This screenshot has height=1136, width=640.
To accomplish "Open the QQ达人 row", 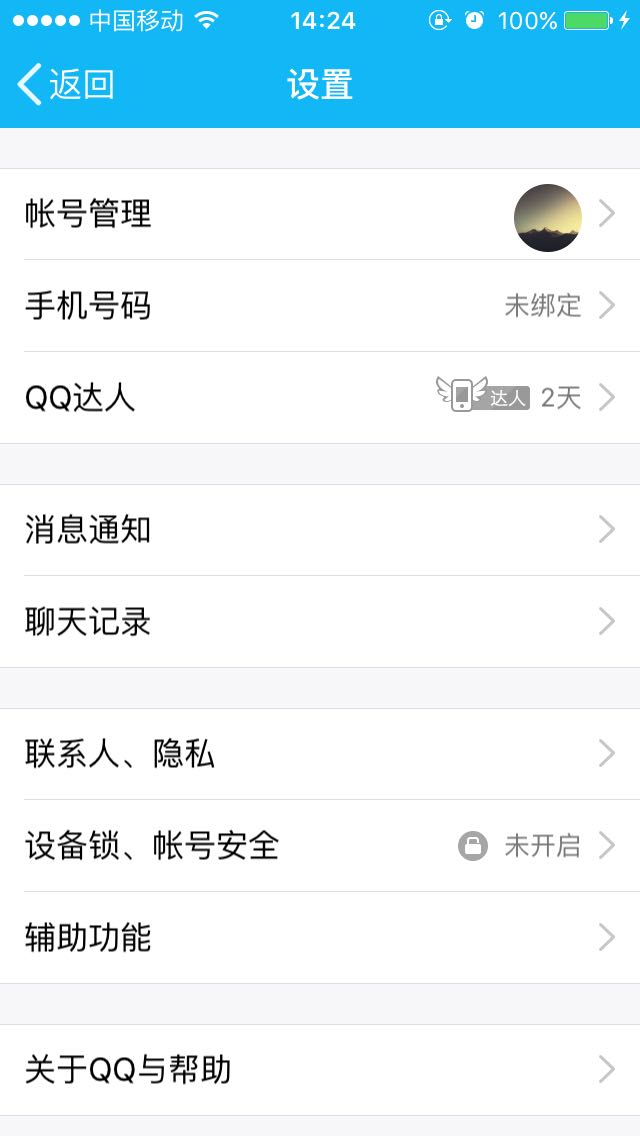I will tap(320, 398).
